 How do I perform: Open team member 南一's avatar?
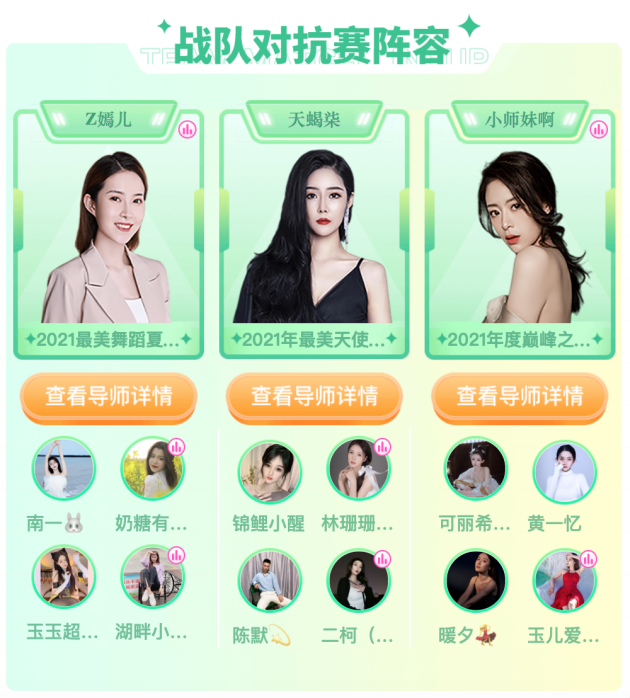pyautogui.click(x=64, y=469)
